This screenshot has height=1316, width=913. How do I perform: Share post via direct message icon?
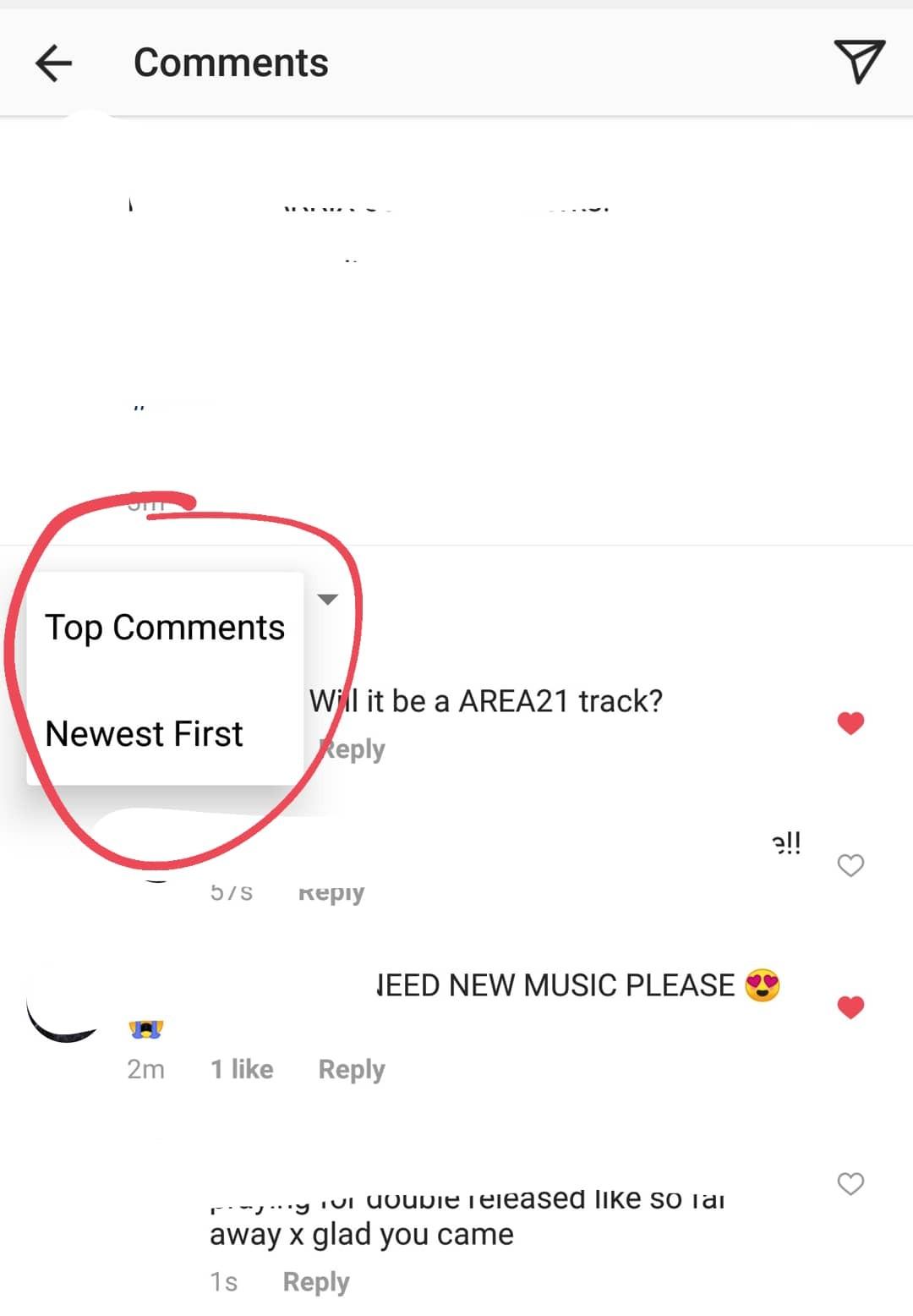[x=859, y=61]
